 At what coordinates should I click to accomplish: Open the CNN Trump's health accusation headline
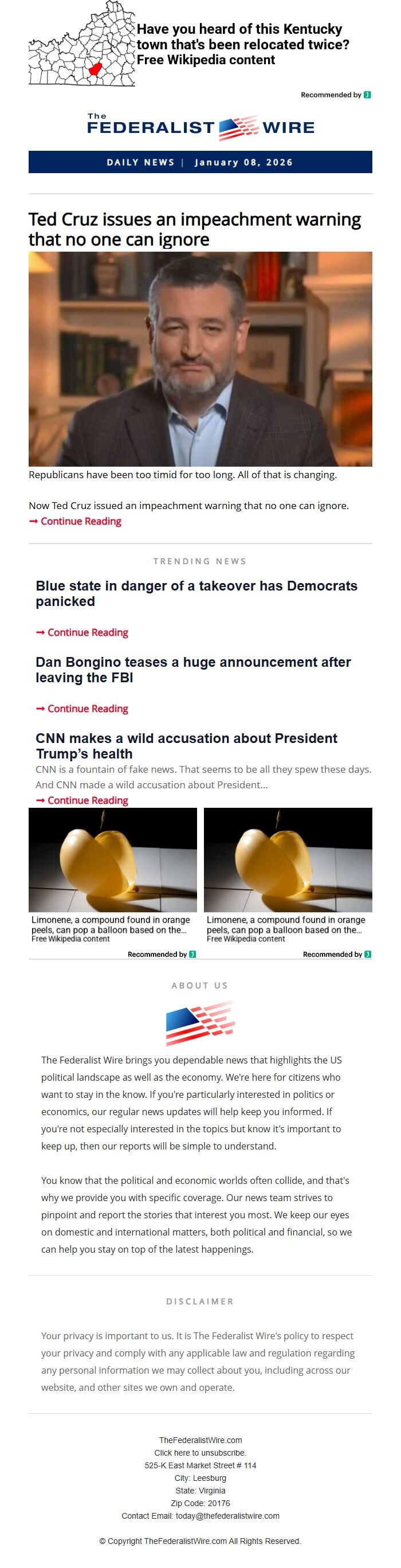[186, 745]
